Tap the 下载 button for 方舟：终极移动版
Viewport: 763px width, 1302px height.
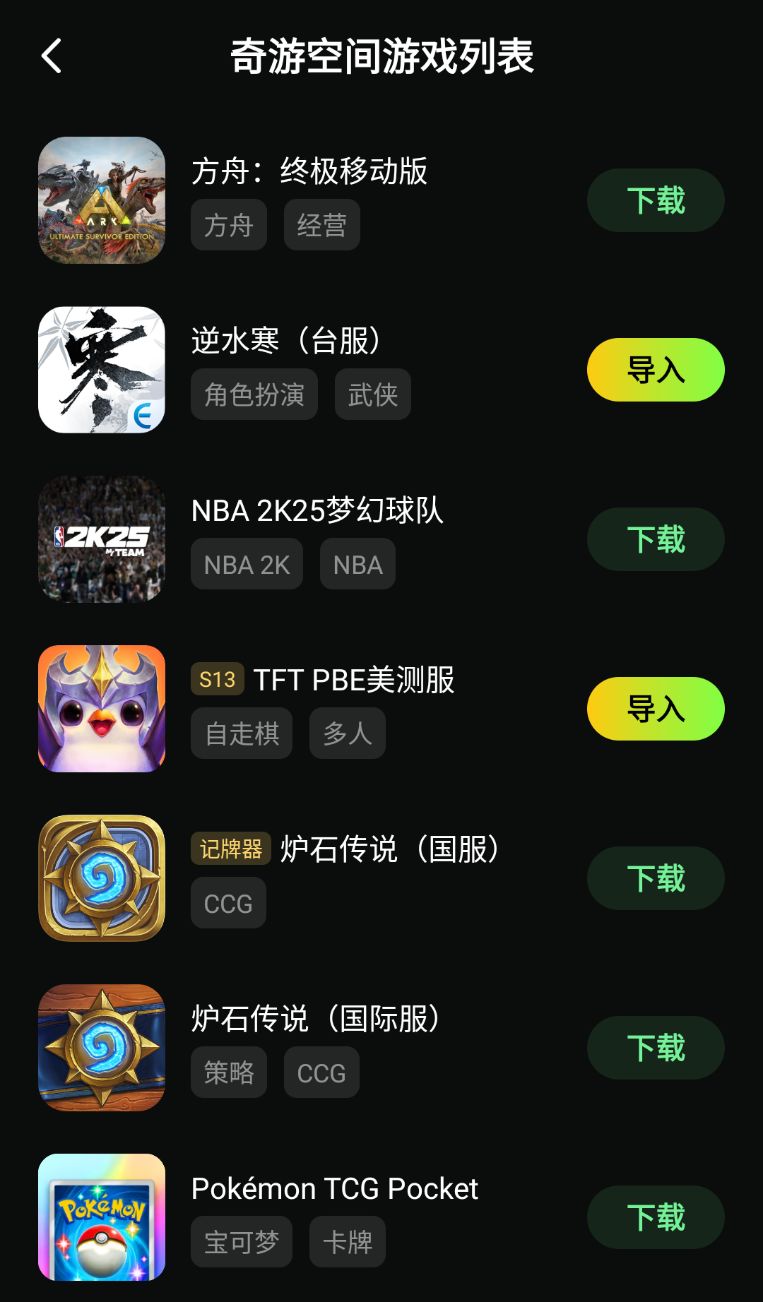click(655, 200)
